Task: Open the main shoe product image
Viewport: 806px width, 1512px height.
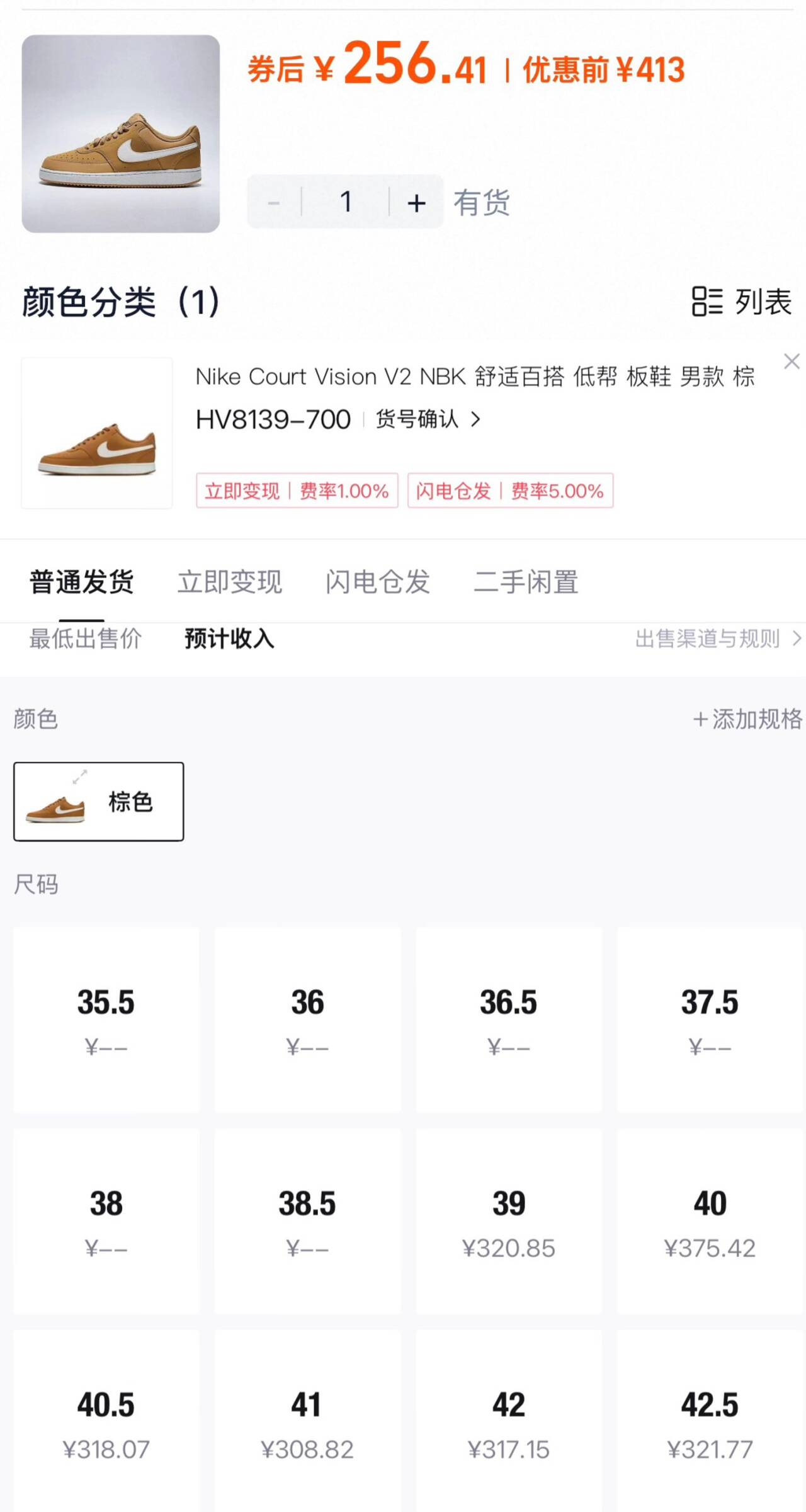Action: 121,134
